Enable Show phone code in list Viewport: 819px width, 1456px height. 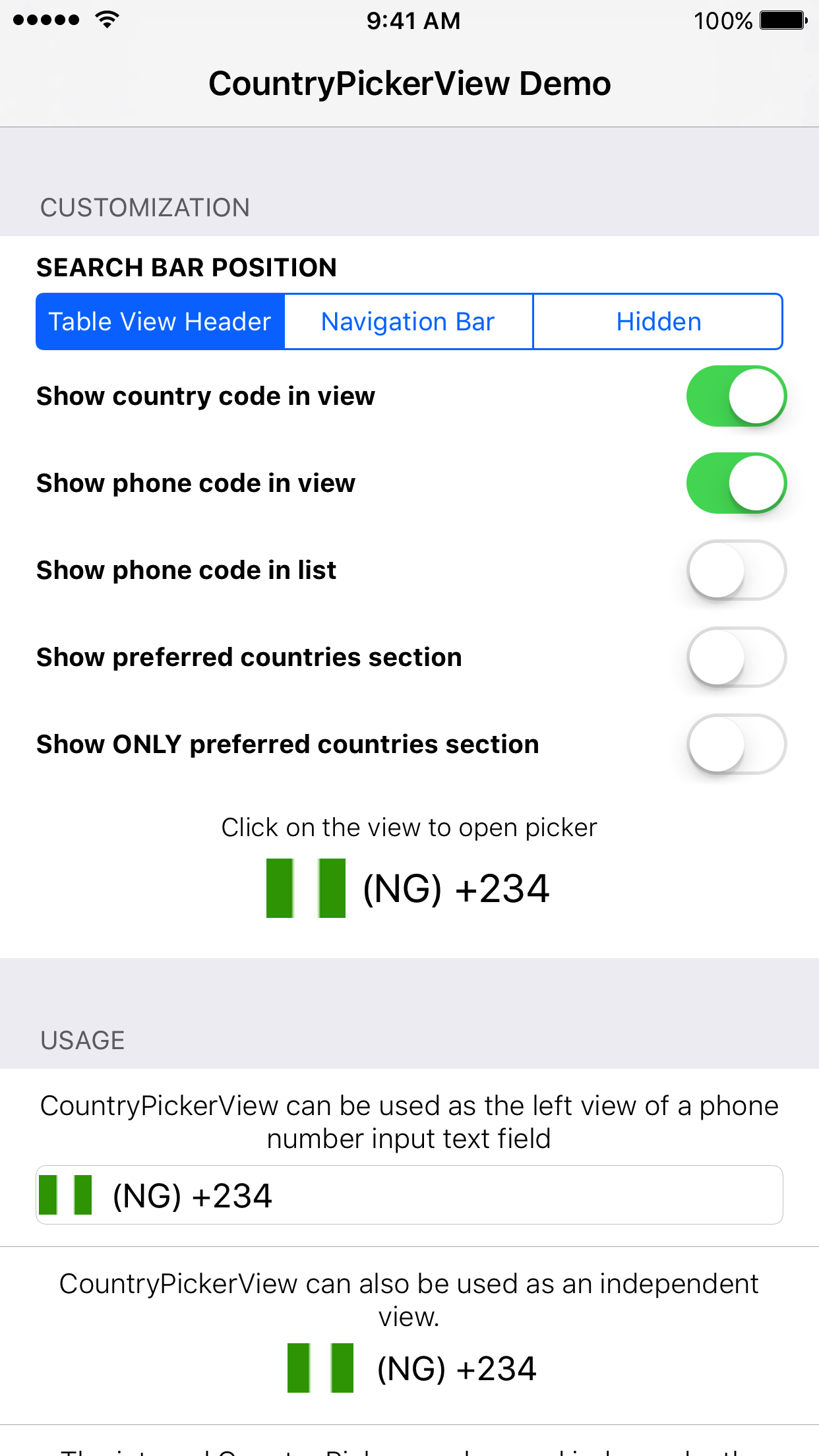736,570
